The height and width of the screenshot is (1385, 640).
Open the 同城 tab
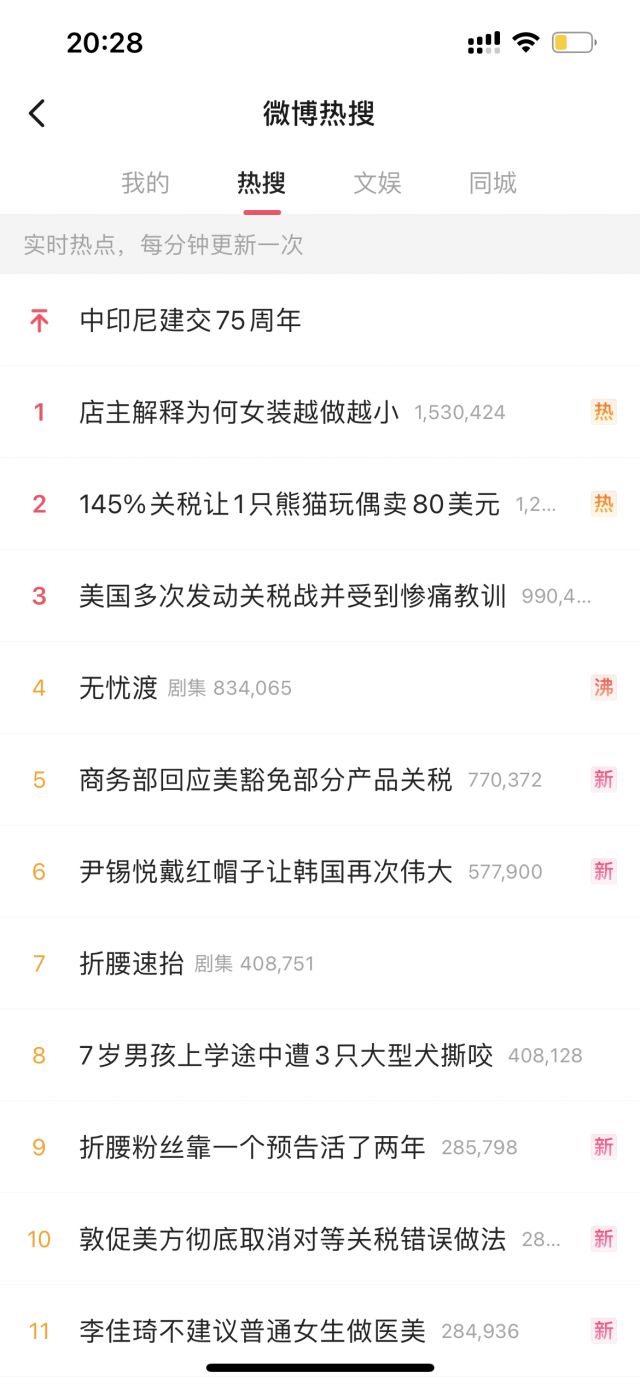(x=493, y=183)
